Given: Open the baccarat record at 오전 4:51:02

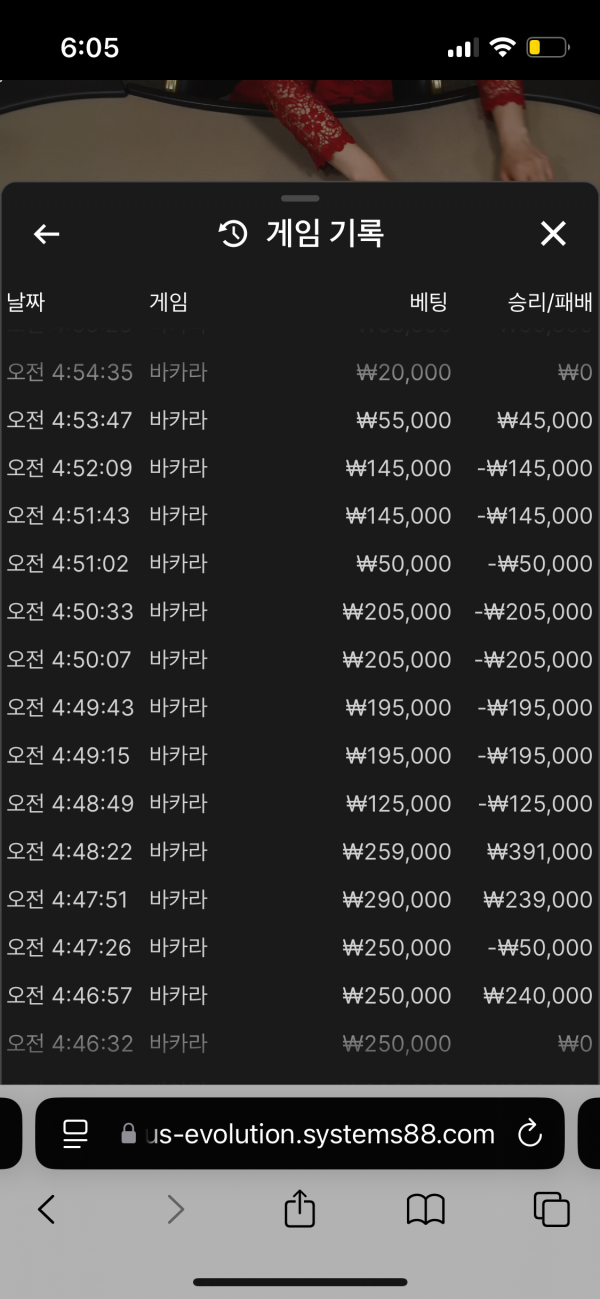Looking at the screenshot, I should (x=300, y=564).
